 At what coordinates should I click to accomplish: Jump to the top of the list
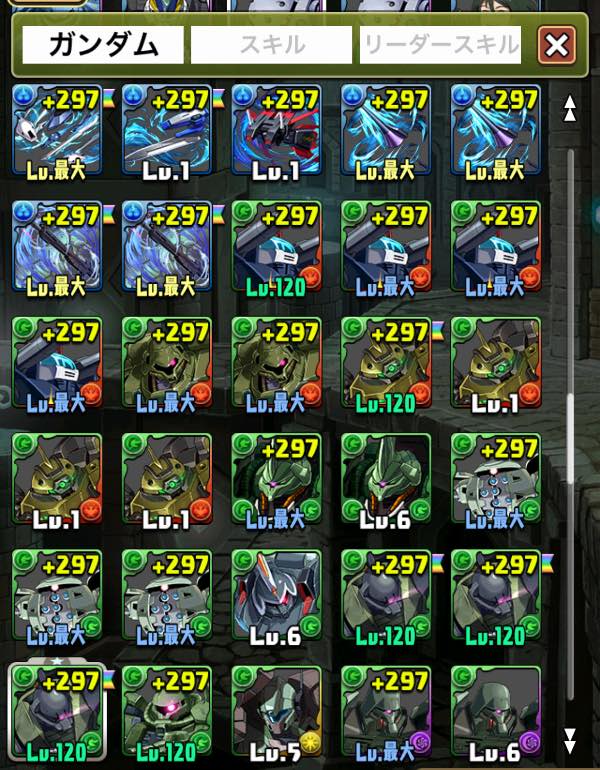tap(570, 108)
